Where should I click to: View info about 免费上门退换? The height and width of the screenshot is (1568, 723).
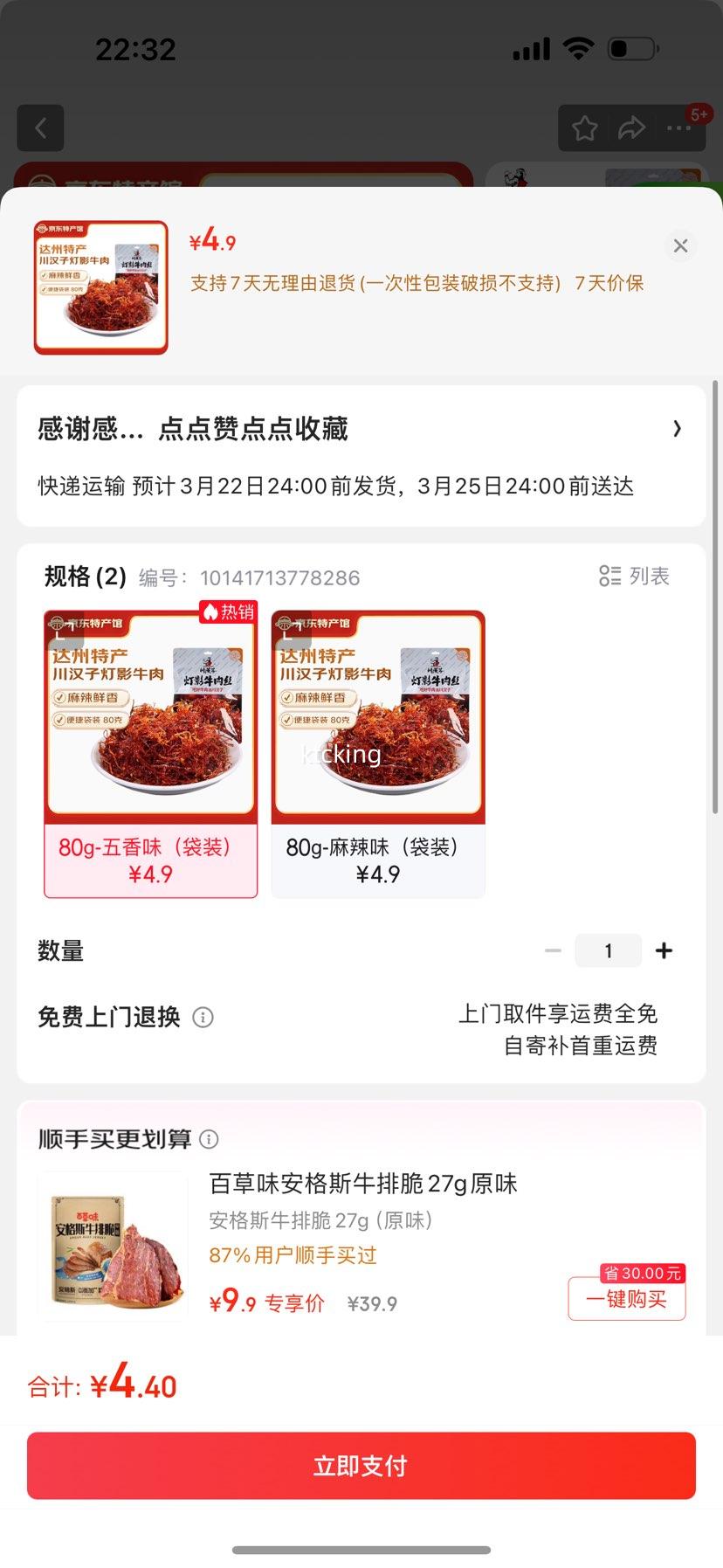tap(203, 1018)
